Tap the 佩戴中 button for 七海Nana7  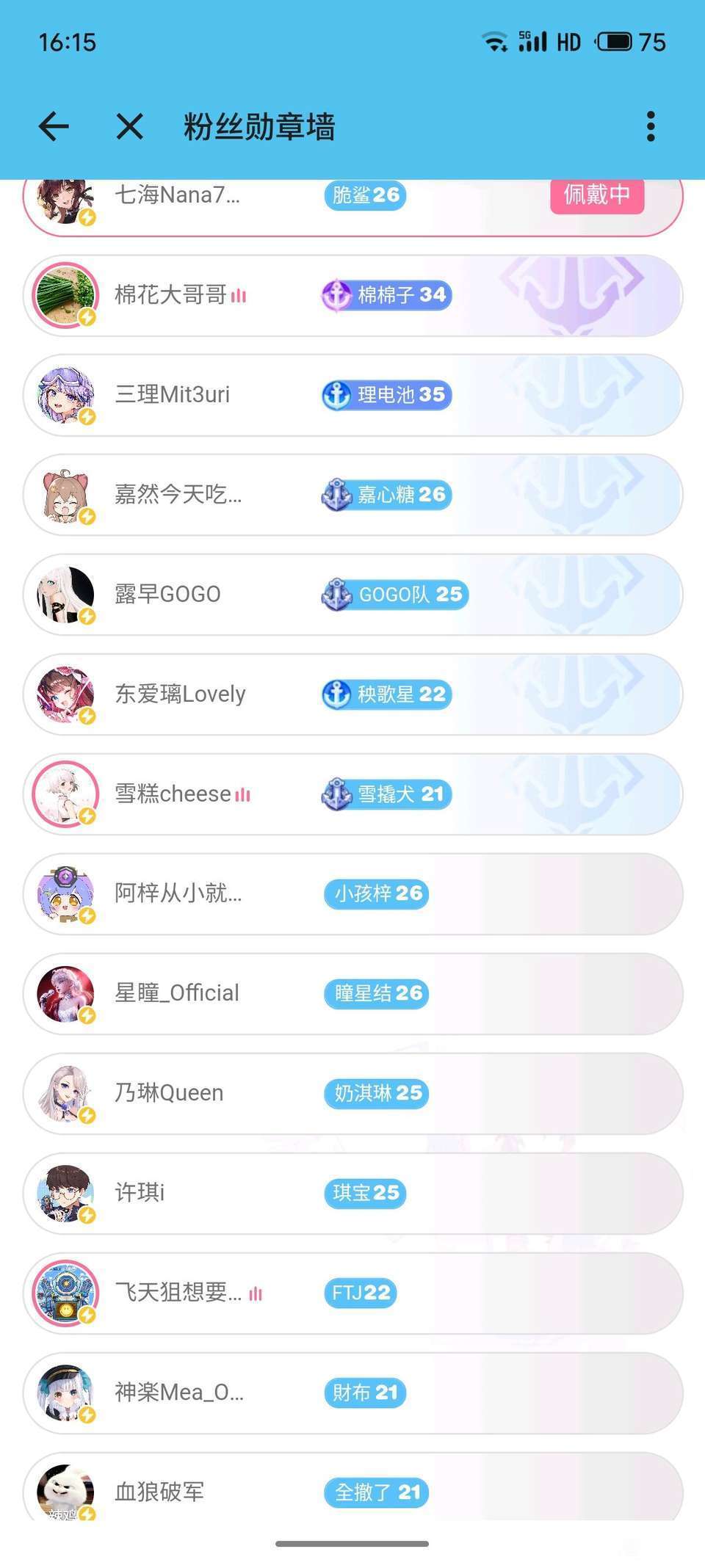(596, 195)
